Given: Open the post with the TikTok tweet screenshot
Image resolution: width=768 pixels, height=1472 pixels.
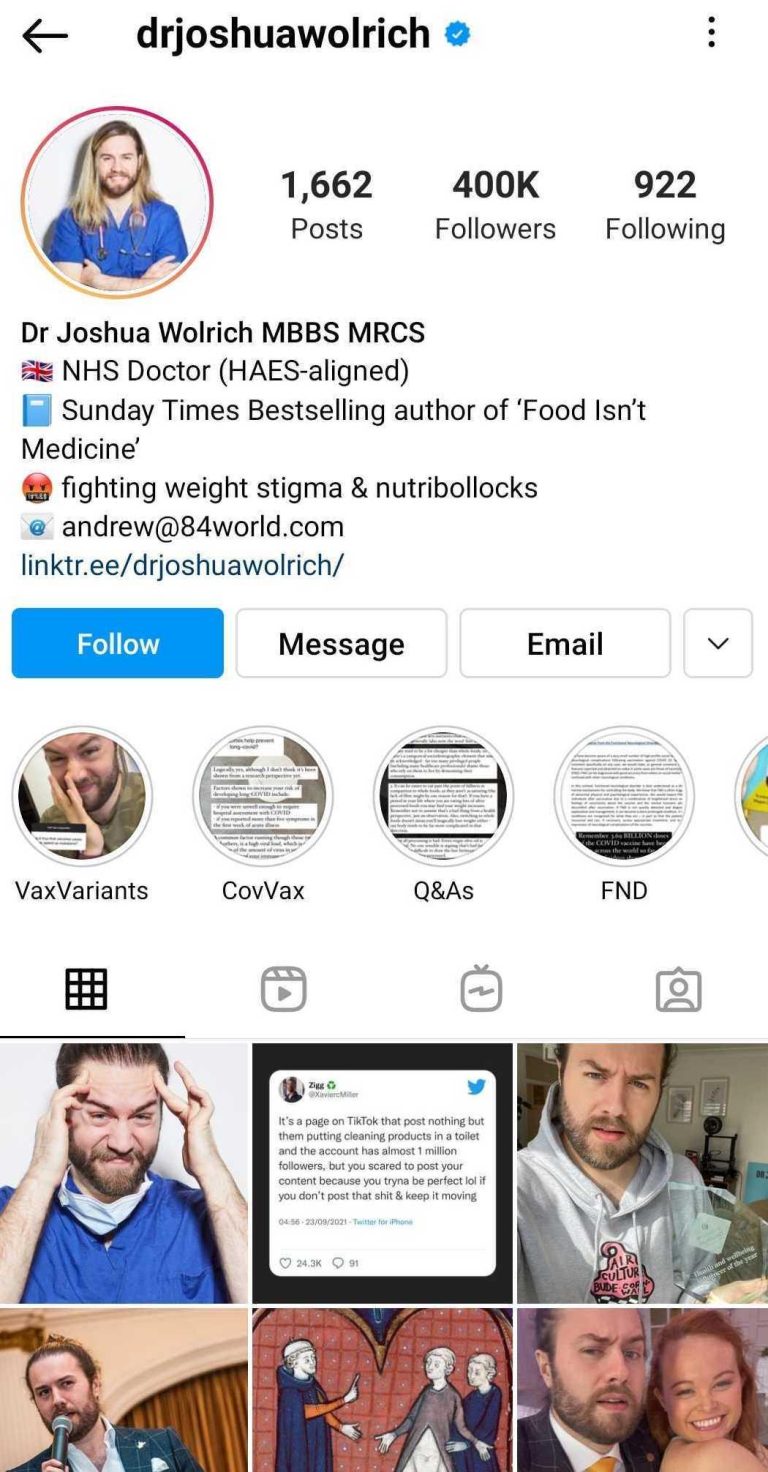Looking at the screenshot, I should (382, 1173).
